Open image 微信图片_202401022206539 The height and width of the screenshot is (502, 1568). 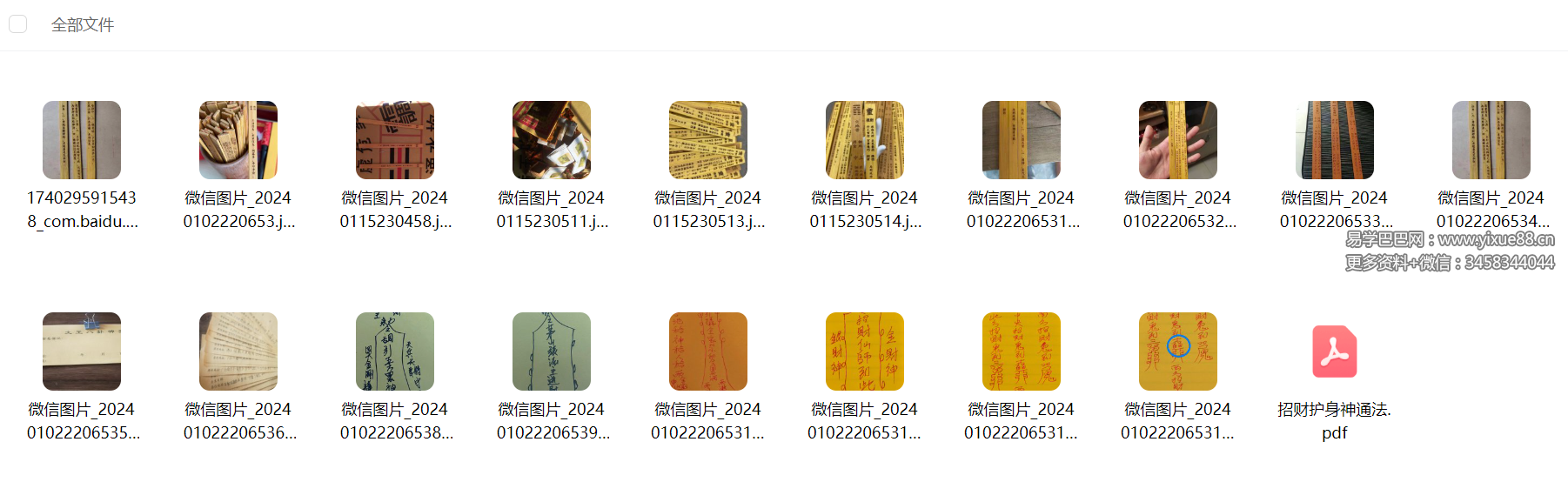click(x=552, y=351)
